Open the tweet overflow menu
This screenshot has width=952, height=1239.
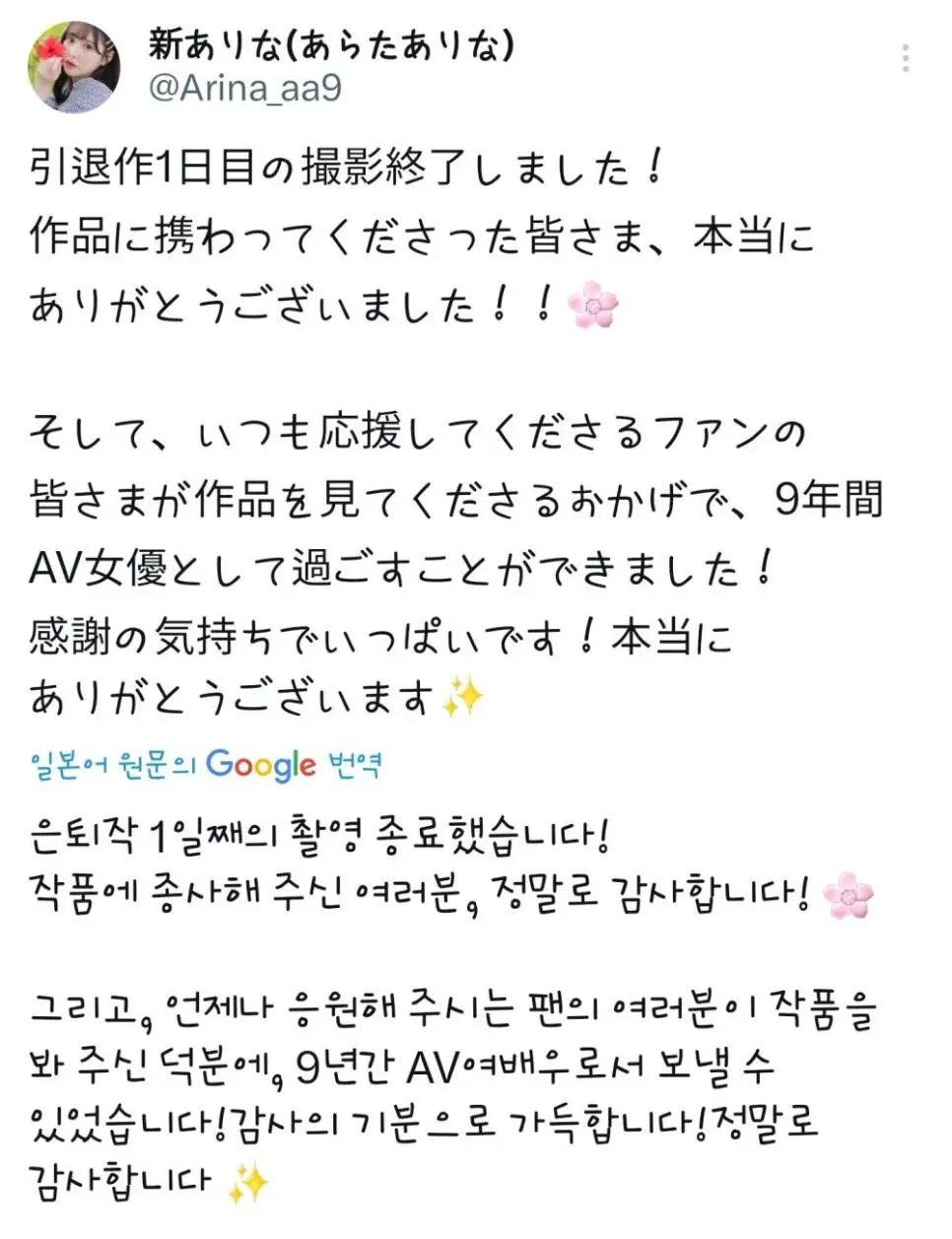[905, 59]
